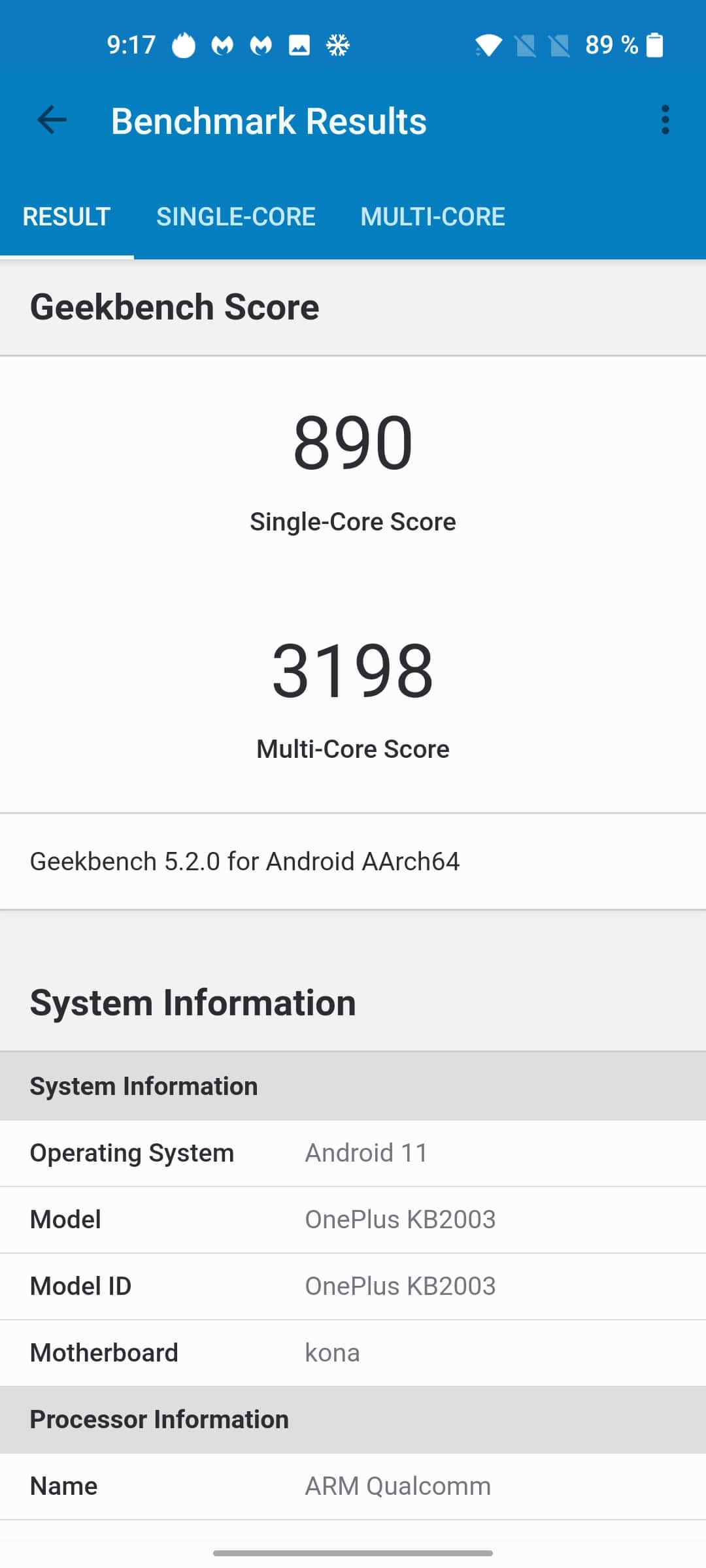Image resolution: width=706 pixels, height=1568 pixels.
Task: Switch to the MULTI-CORE tab
Action: [x=433, y=217]
